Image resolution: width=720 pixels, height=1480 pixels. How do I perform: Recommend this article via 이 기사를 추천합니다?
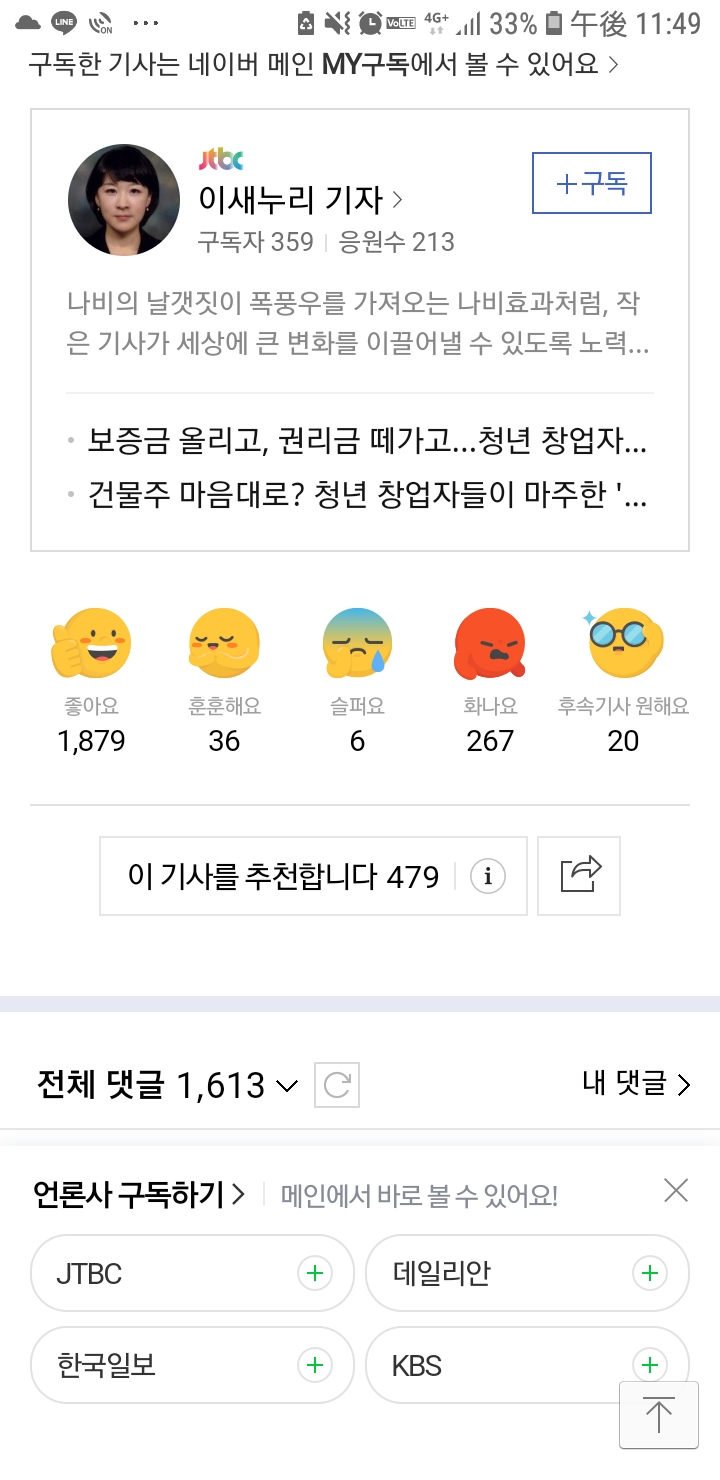[x=283, y=877]
